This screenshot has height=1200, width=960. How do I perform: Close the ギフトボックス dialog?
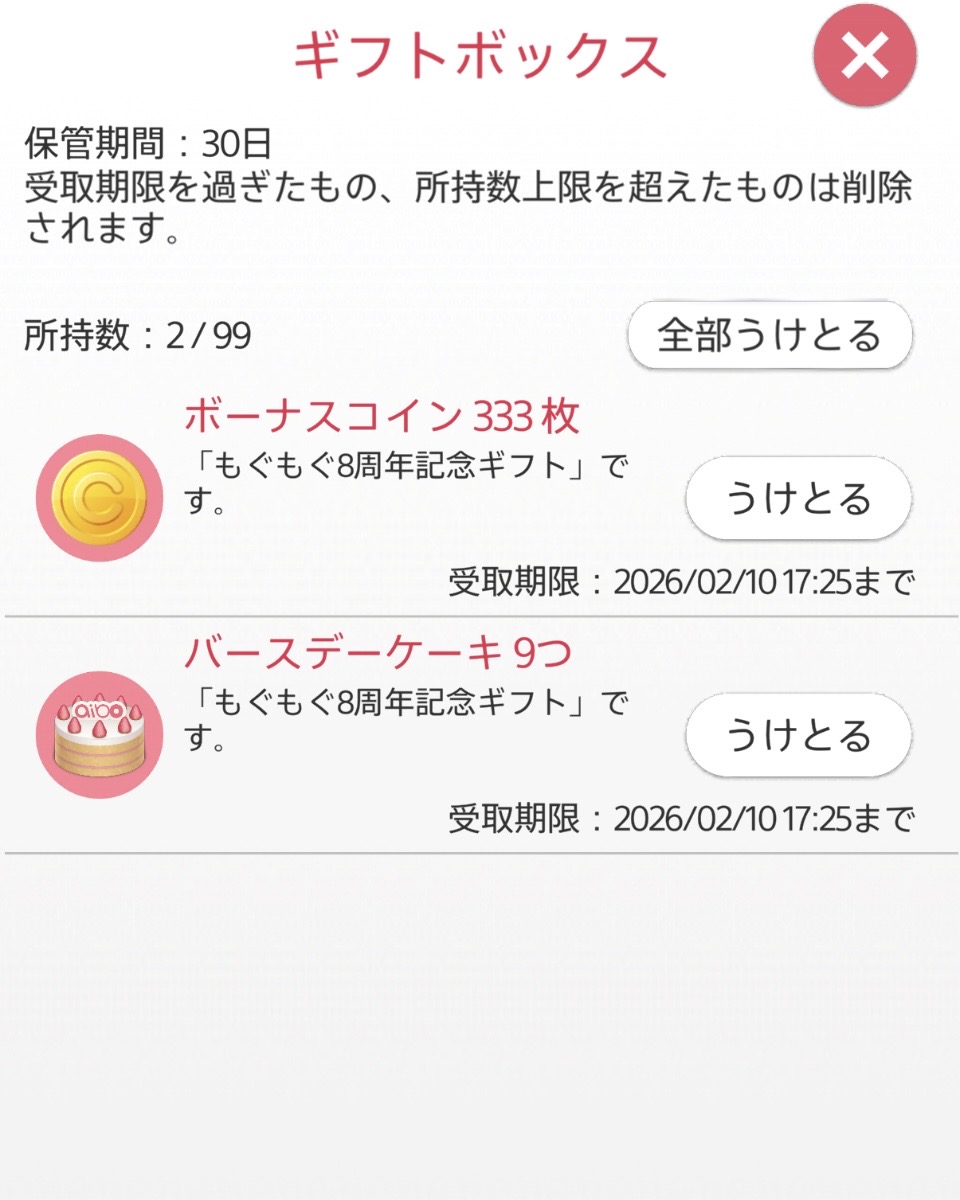click(864, 59)
